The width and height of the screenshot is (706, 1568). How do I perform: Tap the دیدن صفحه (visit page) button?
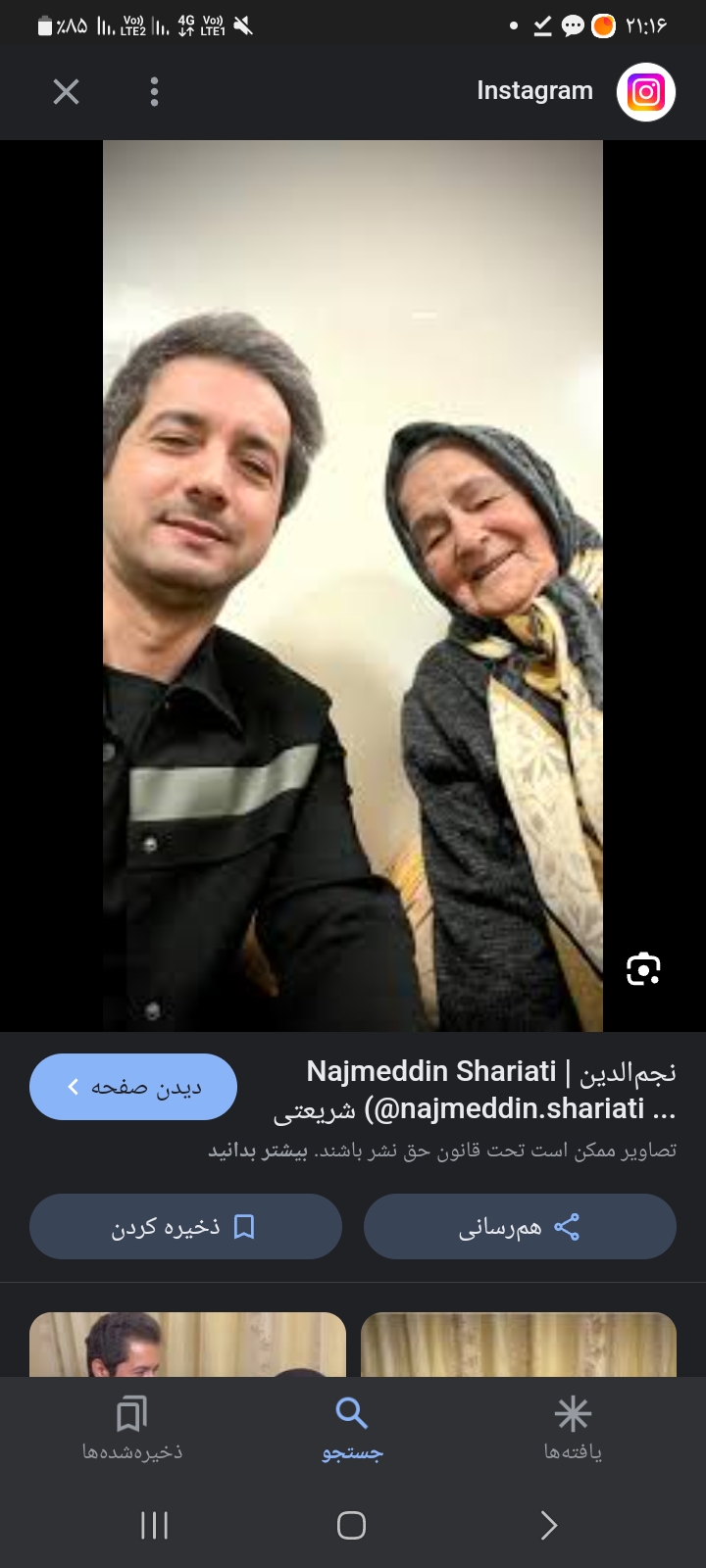coord(133,1087)
